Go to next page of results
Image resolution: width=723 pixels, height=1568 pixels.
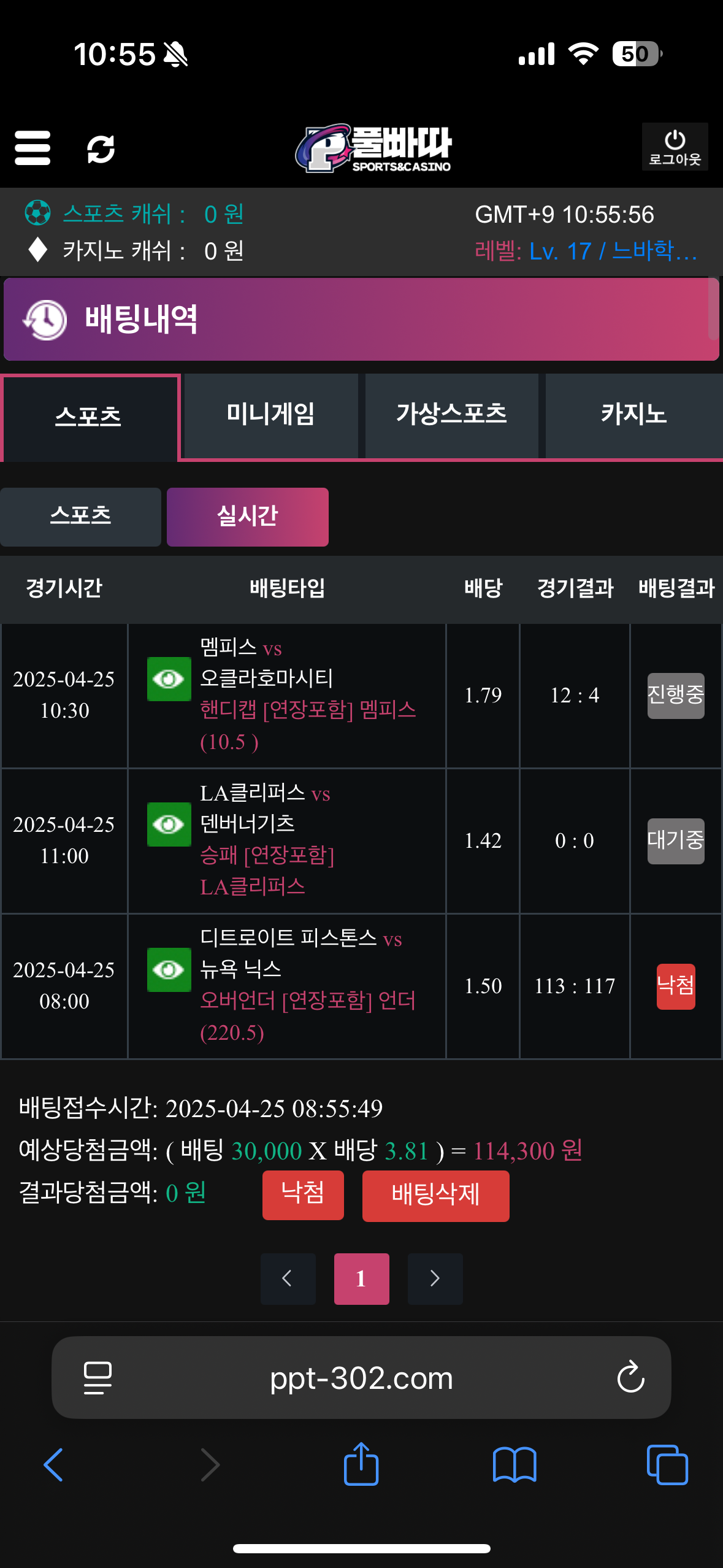click(x=435, y=1278)
